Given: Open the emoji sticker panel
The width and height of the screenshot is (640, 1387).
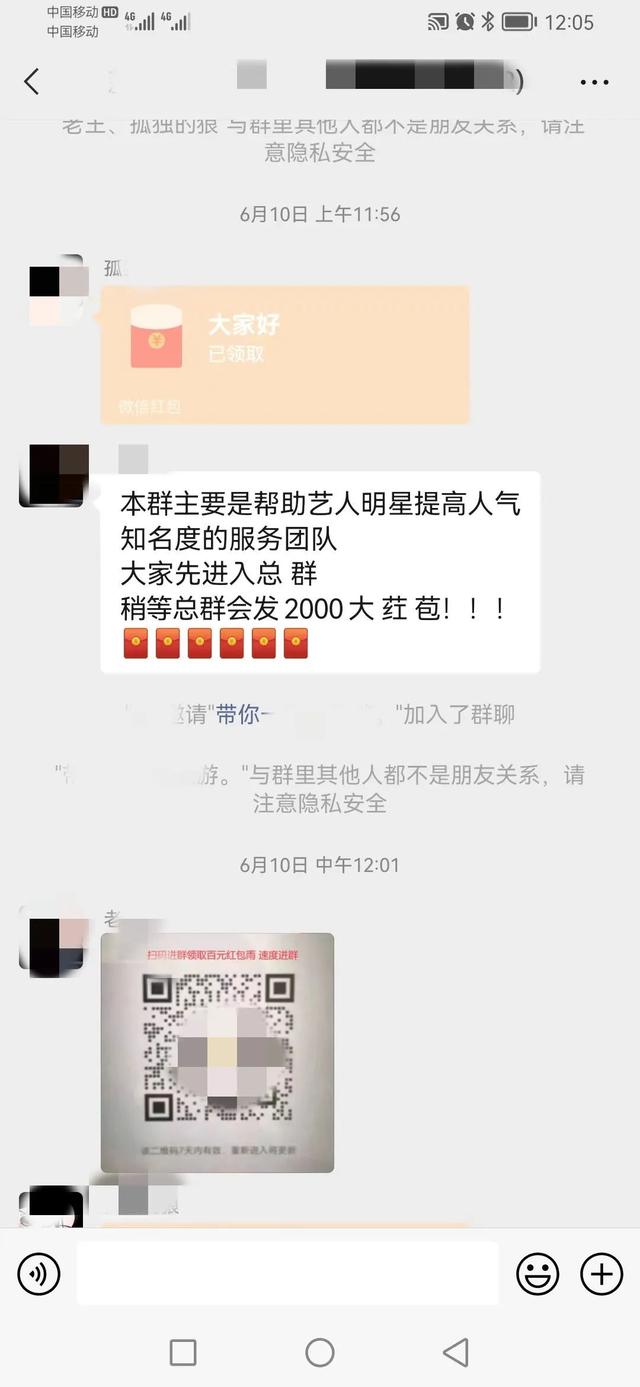Looking at the screenshot, I should tap(537, 1274).
